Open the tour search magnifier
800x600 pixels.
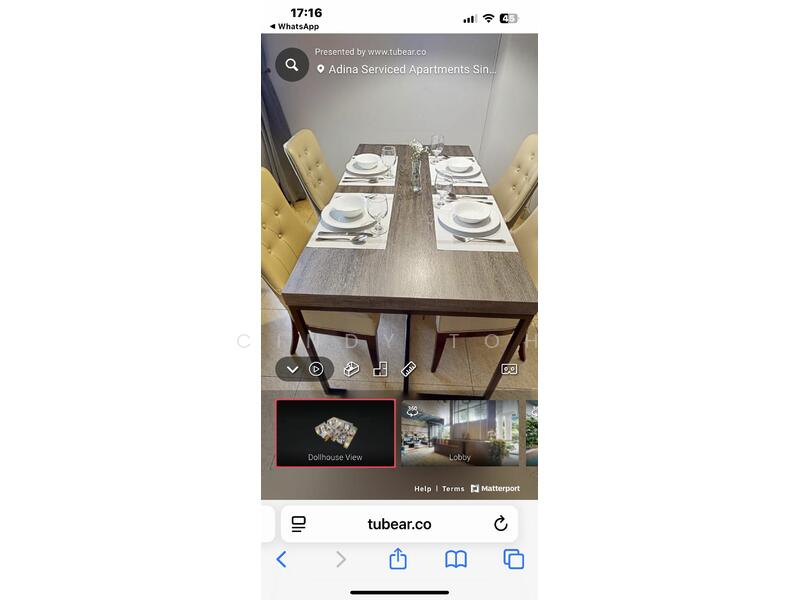pos(292,65)
